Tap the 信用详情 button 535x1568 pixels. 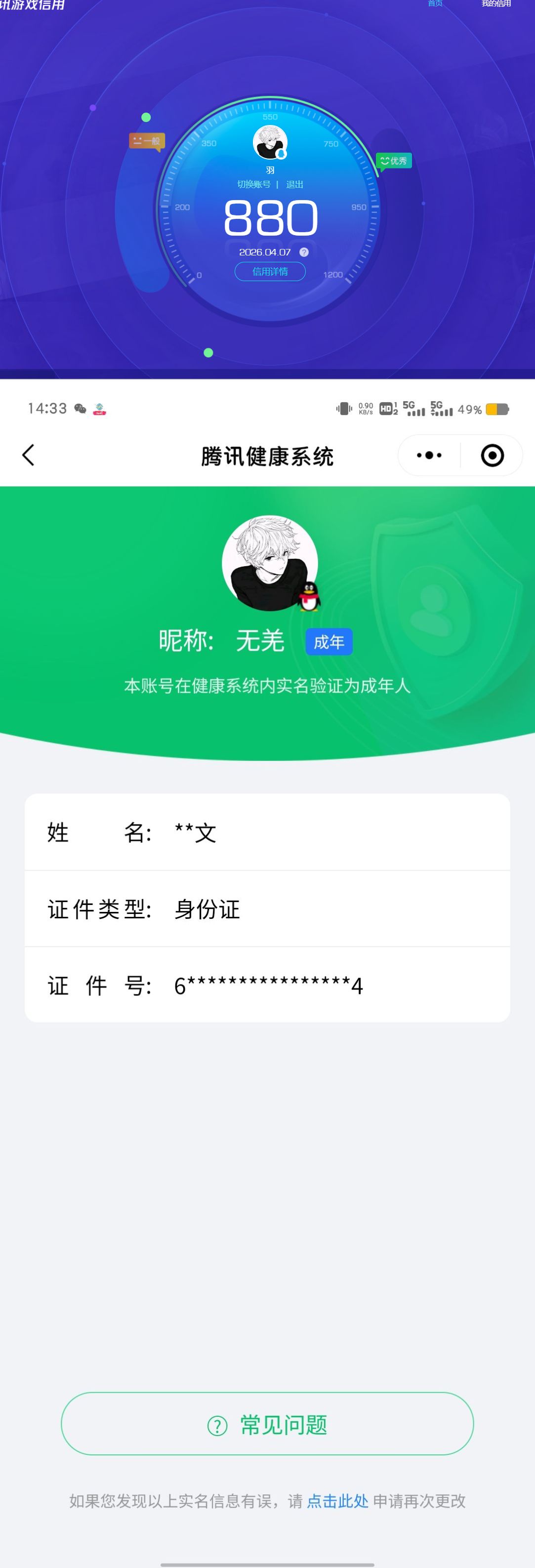click(x=270, y=272)
